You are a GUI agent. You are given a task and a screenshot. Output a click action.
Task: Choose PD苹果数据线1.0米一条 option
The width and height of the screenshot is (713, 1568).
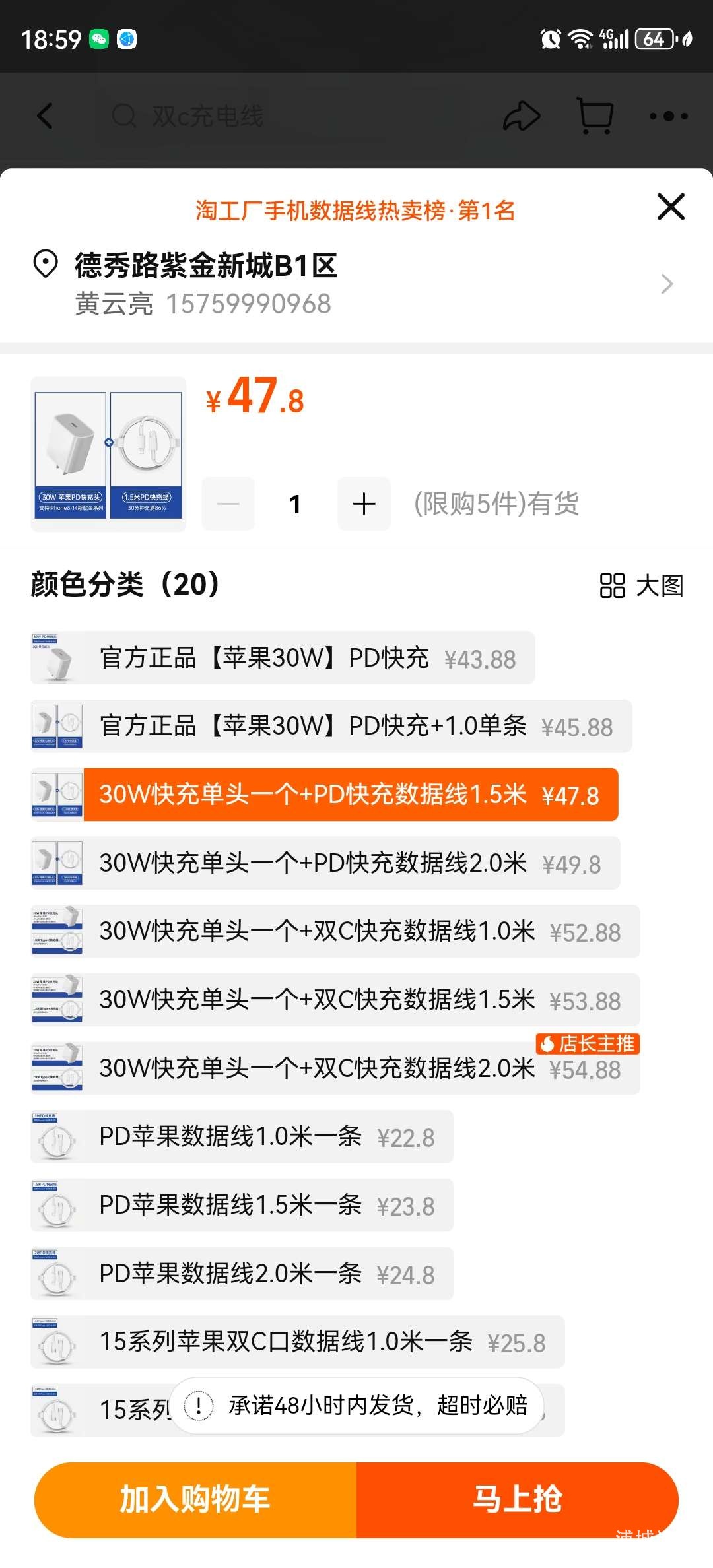point(242,1137)
